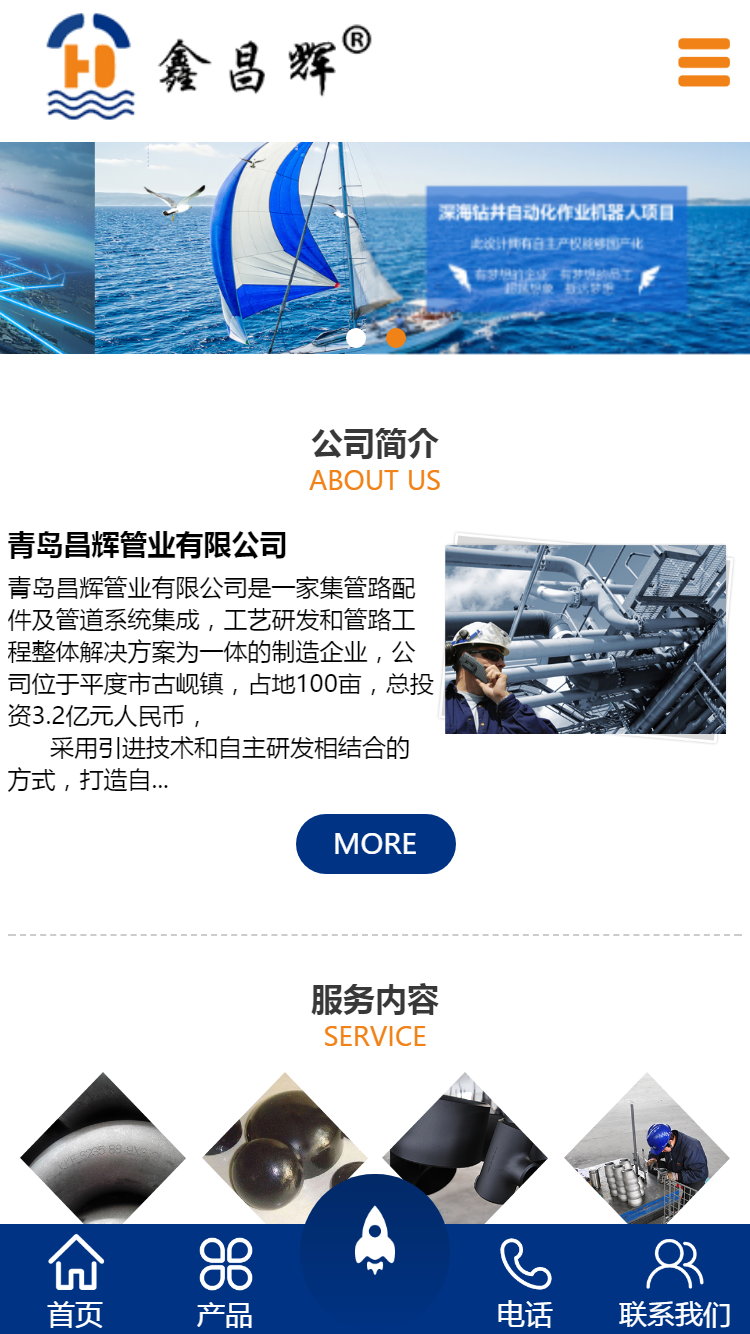
Task: Click the 青岛昌辉管业有限公司 title link
Action: tap(143, 546)
